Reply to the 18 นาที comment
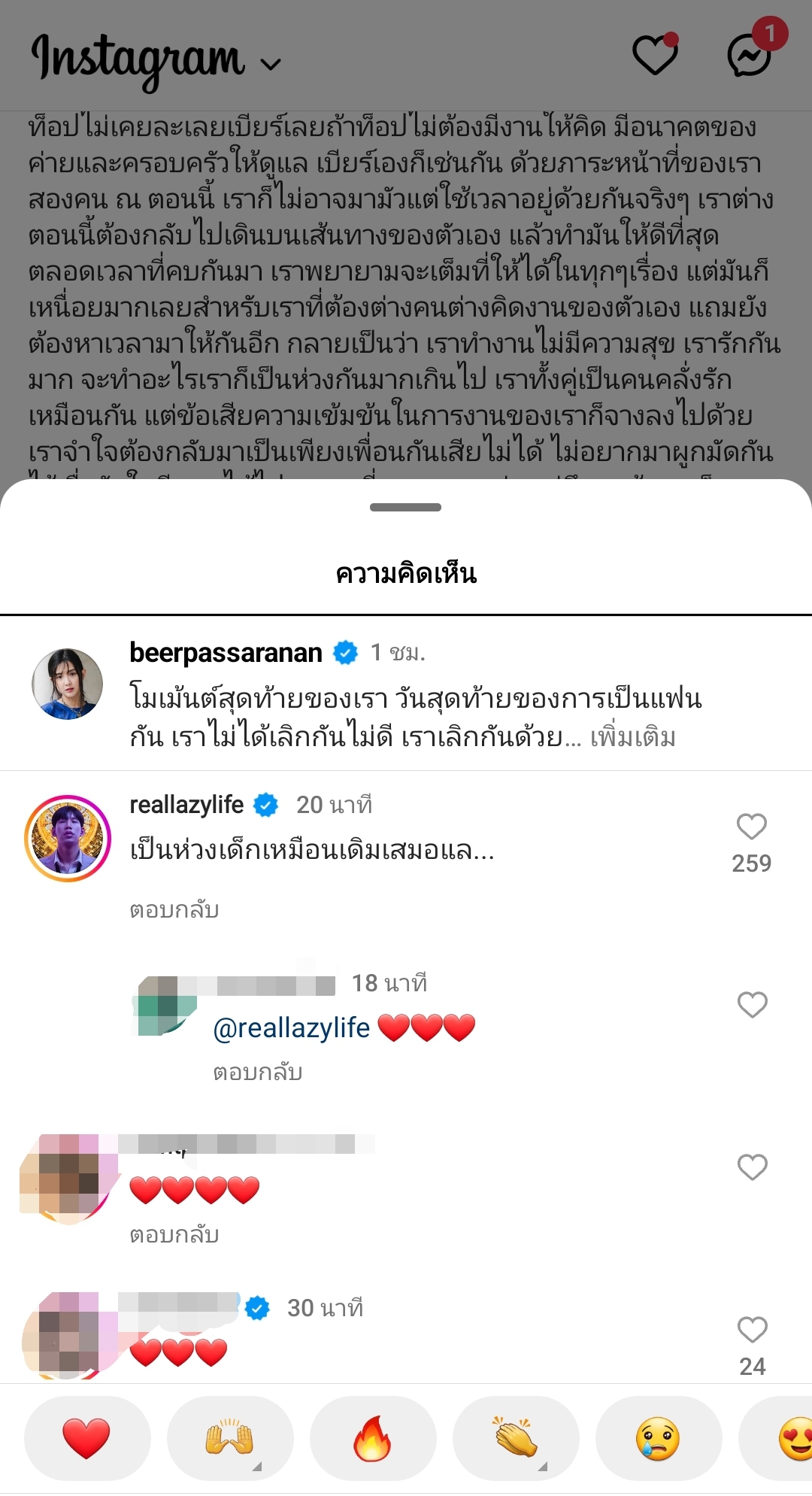 click(x=257, y=1073)
